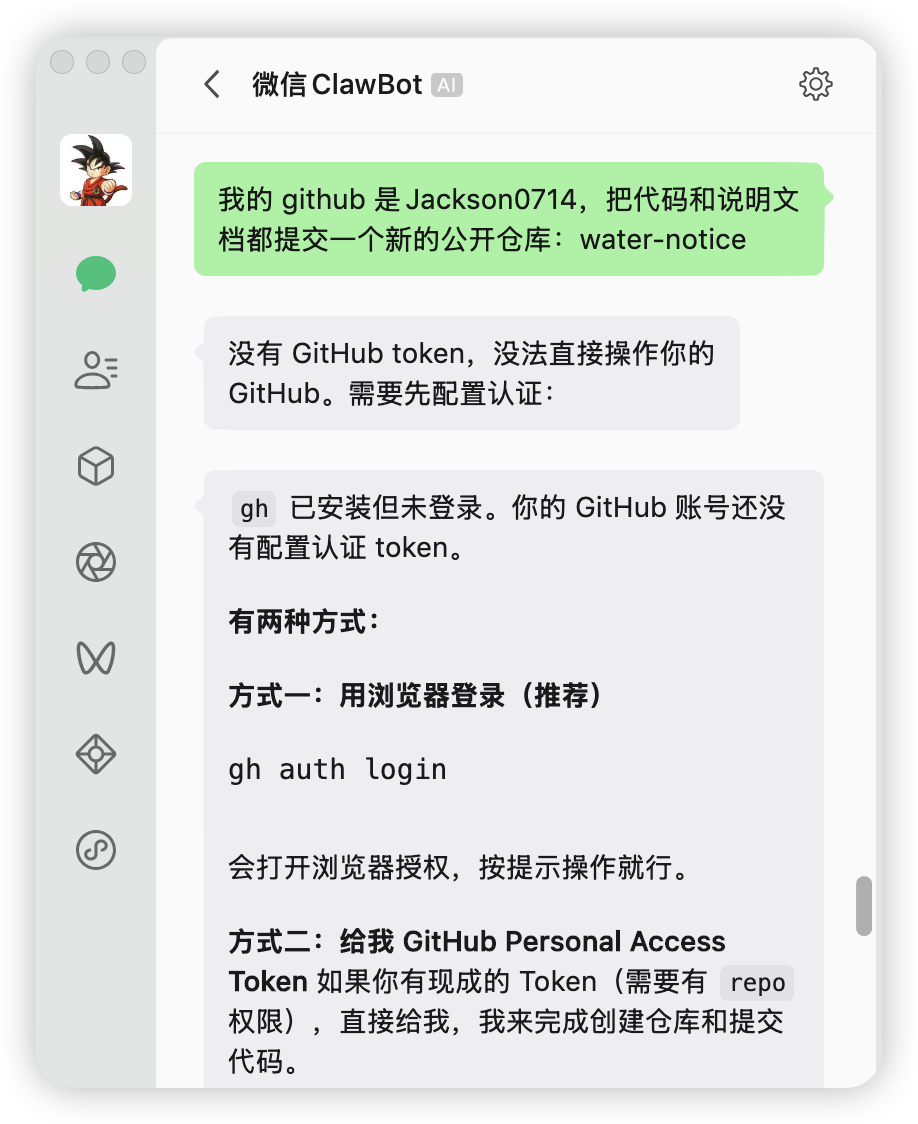Open Moments from the aperture icon

(96, 562)
